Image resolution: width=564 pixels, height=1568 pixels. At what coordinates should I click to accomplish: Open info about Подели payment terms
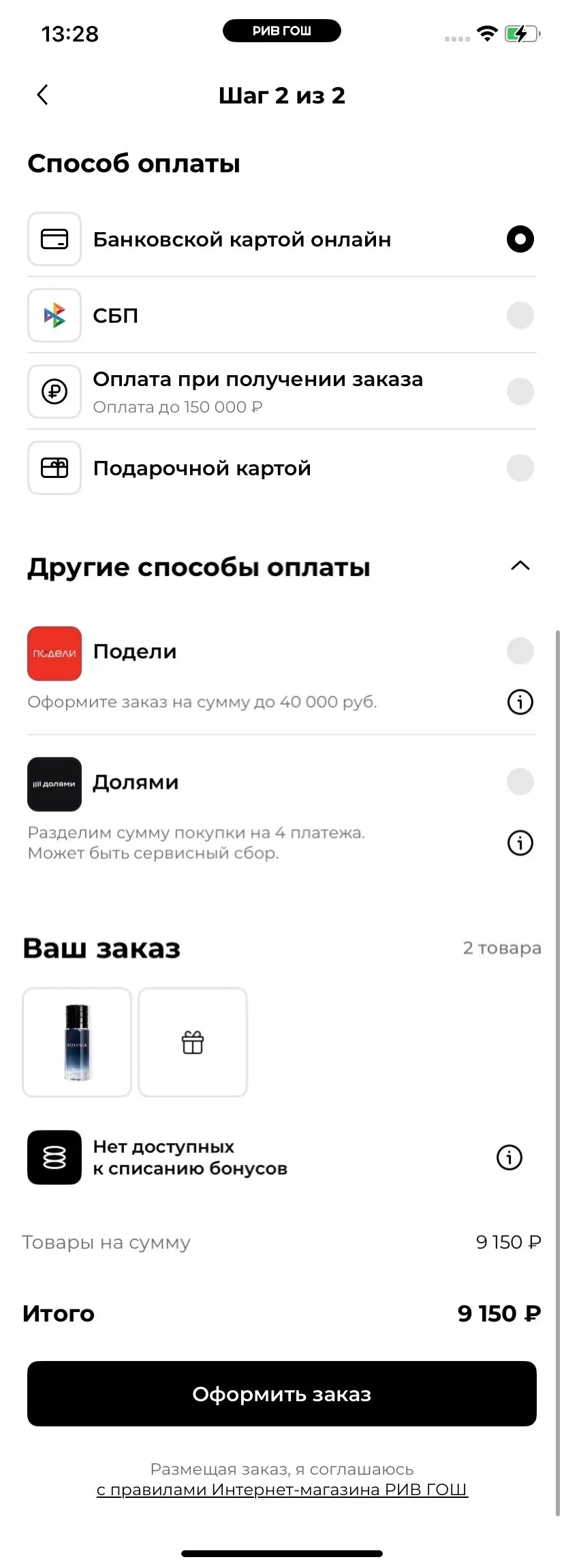[520, 702]
